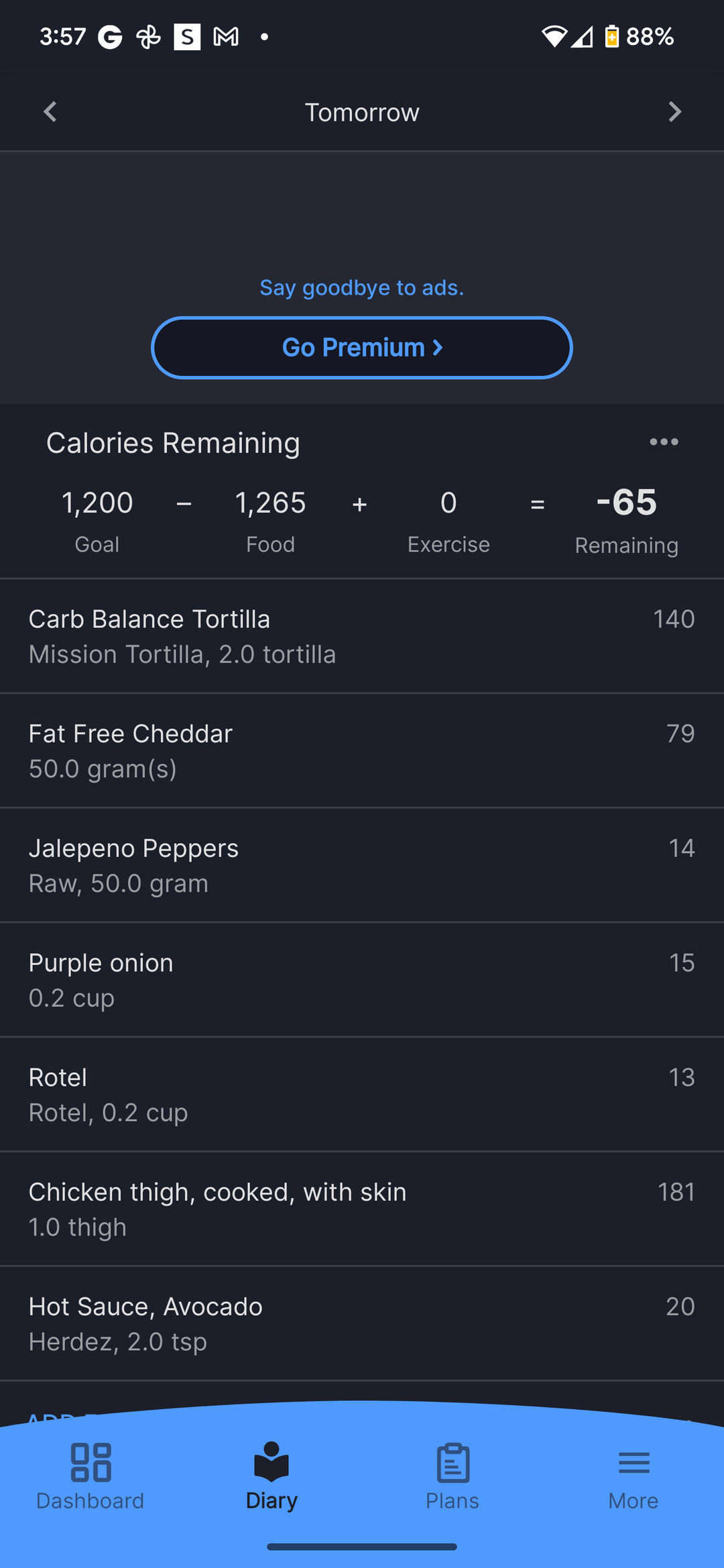Open the More tab
724x1568 pixels.
tap(633, 1477)
